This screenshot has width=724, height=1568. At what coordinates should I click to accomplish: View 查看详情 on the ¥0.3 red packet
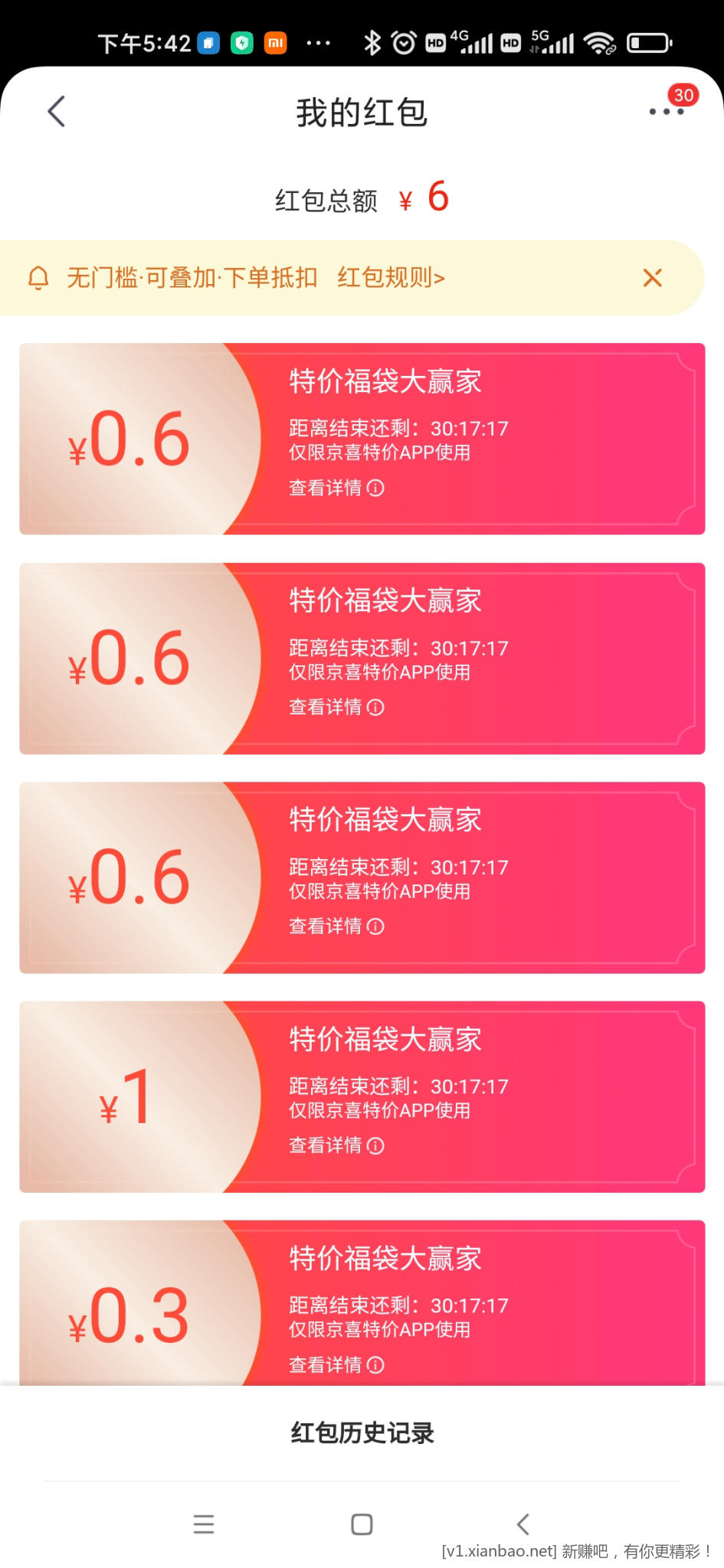[336, 1364]
